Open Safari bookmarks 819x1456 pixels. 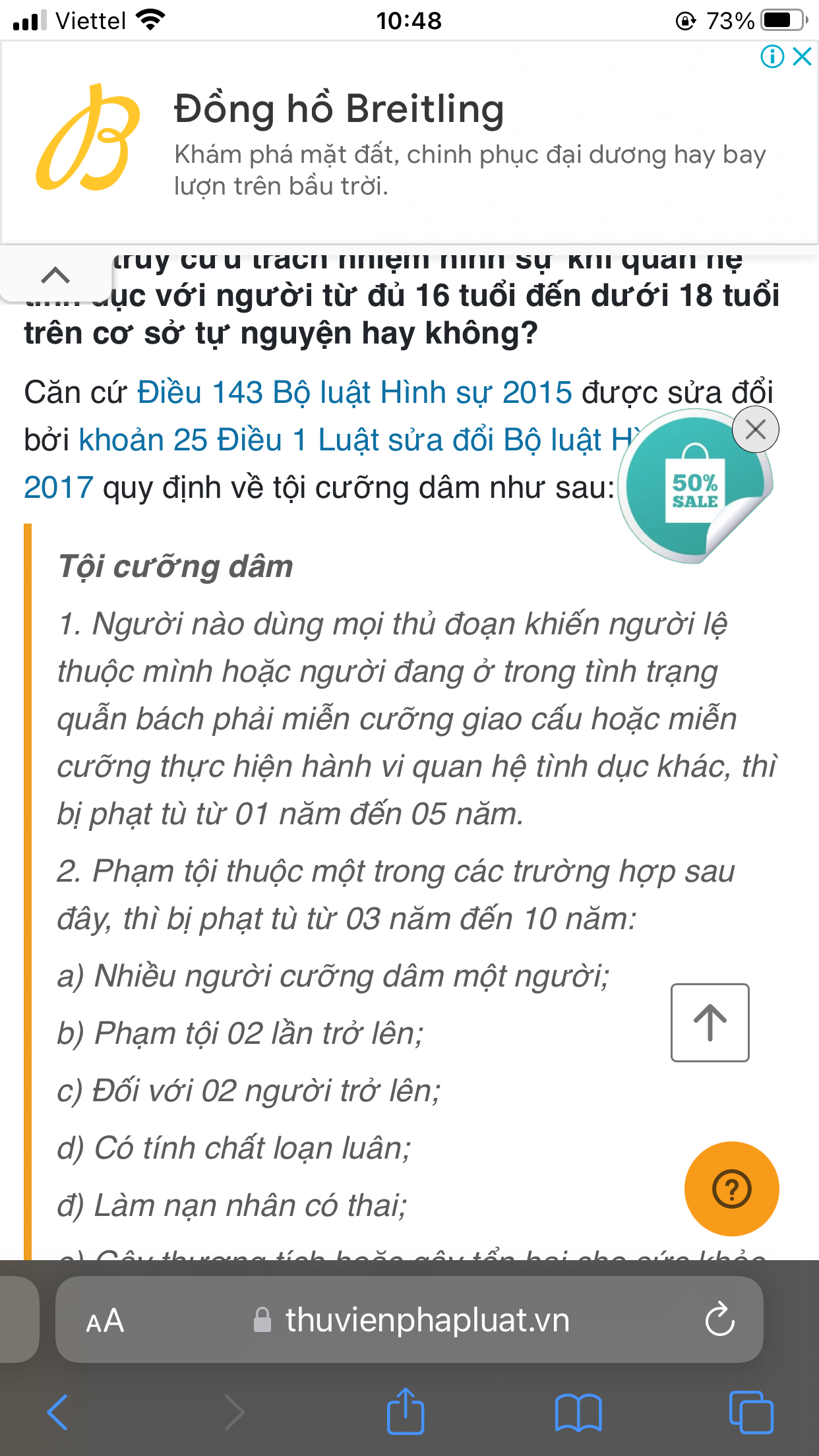click(x=578, y=1412)
